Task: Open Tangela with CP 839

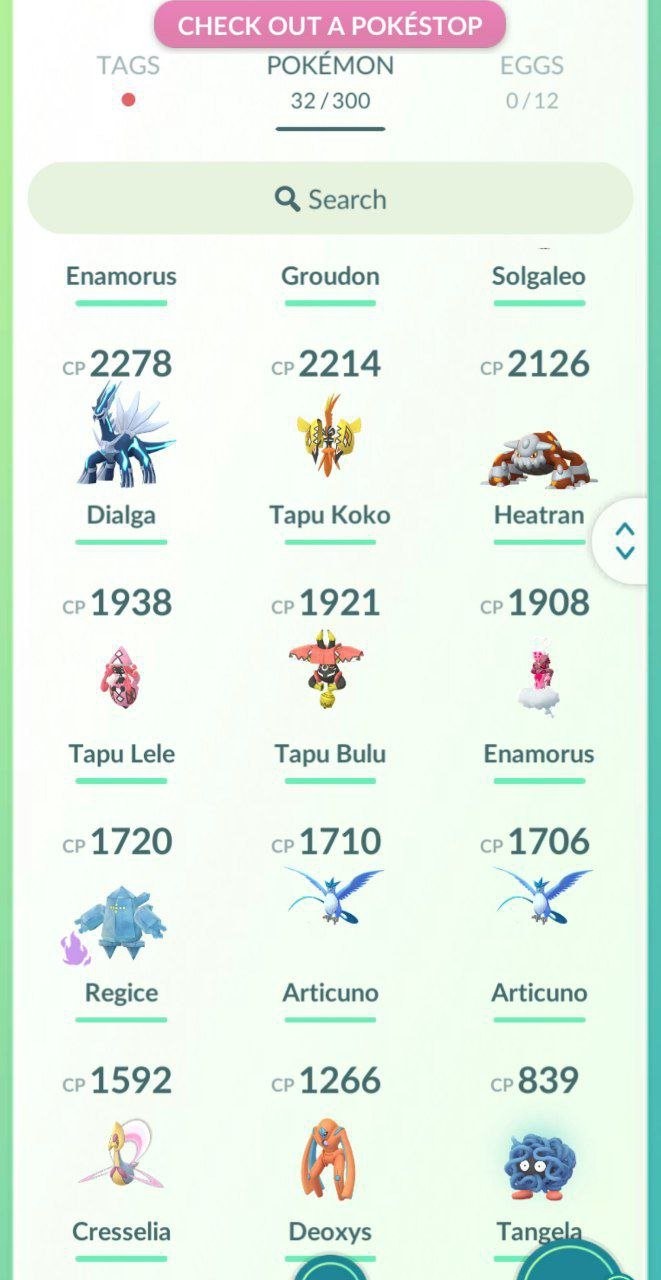Action: click(x=539, y=1150)
